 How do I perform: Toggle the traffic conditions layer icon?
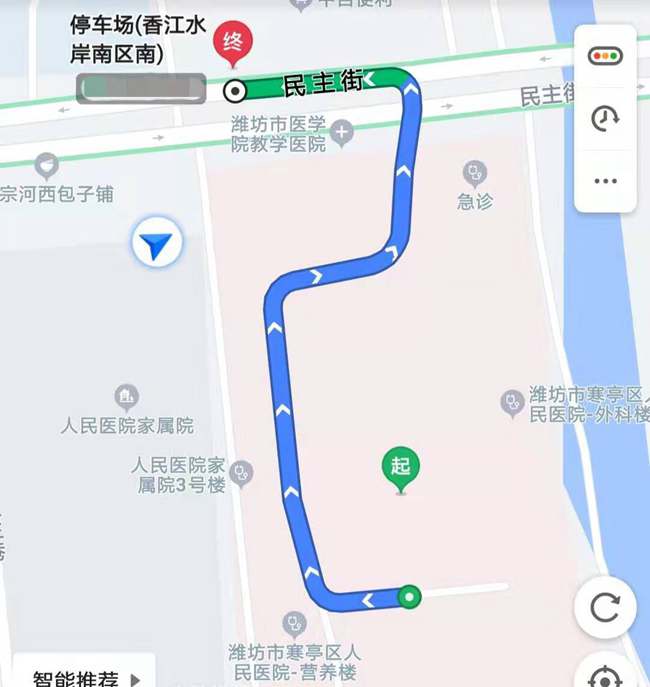[x=605, y=57]
